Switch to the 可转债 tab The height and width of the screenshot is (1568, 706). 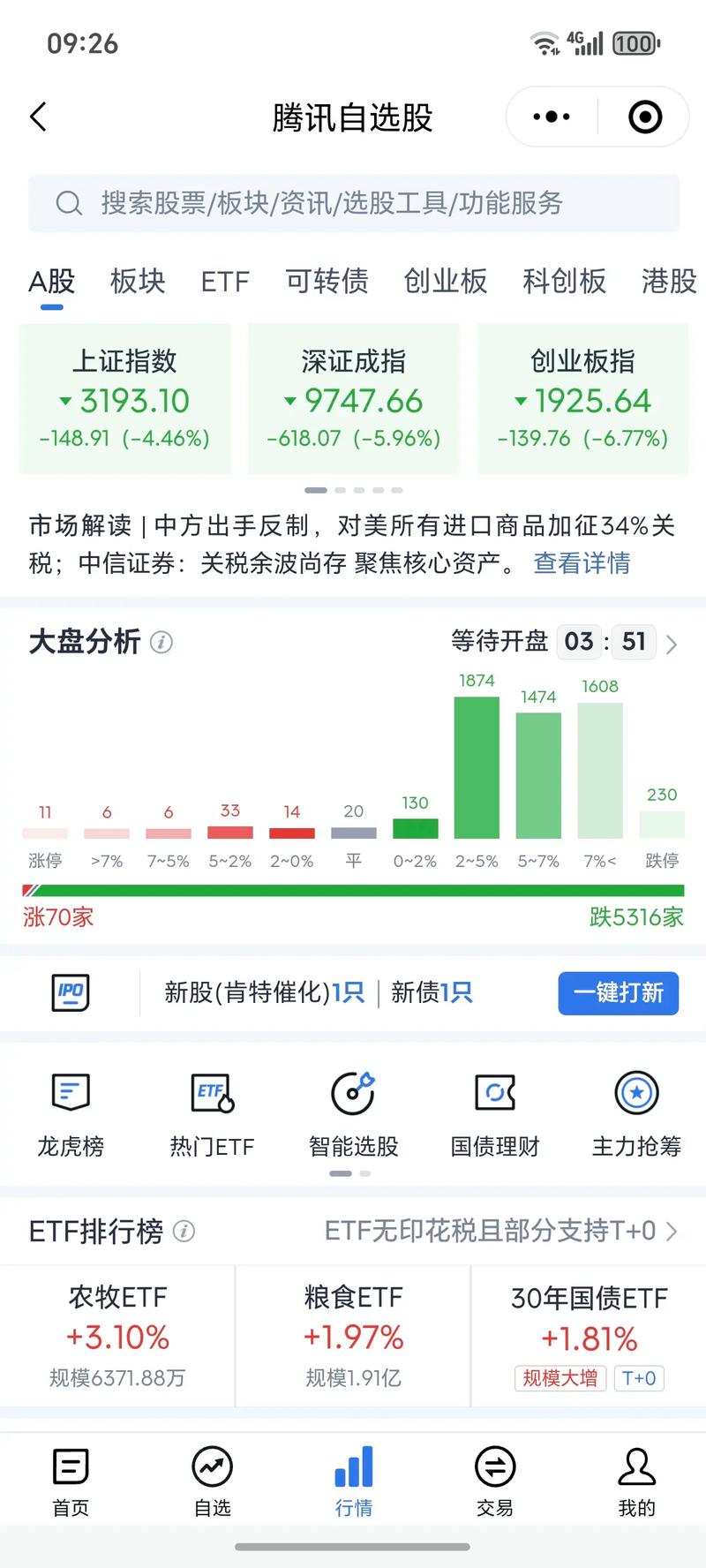pyautogui.click(x=325, y=282)
